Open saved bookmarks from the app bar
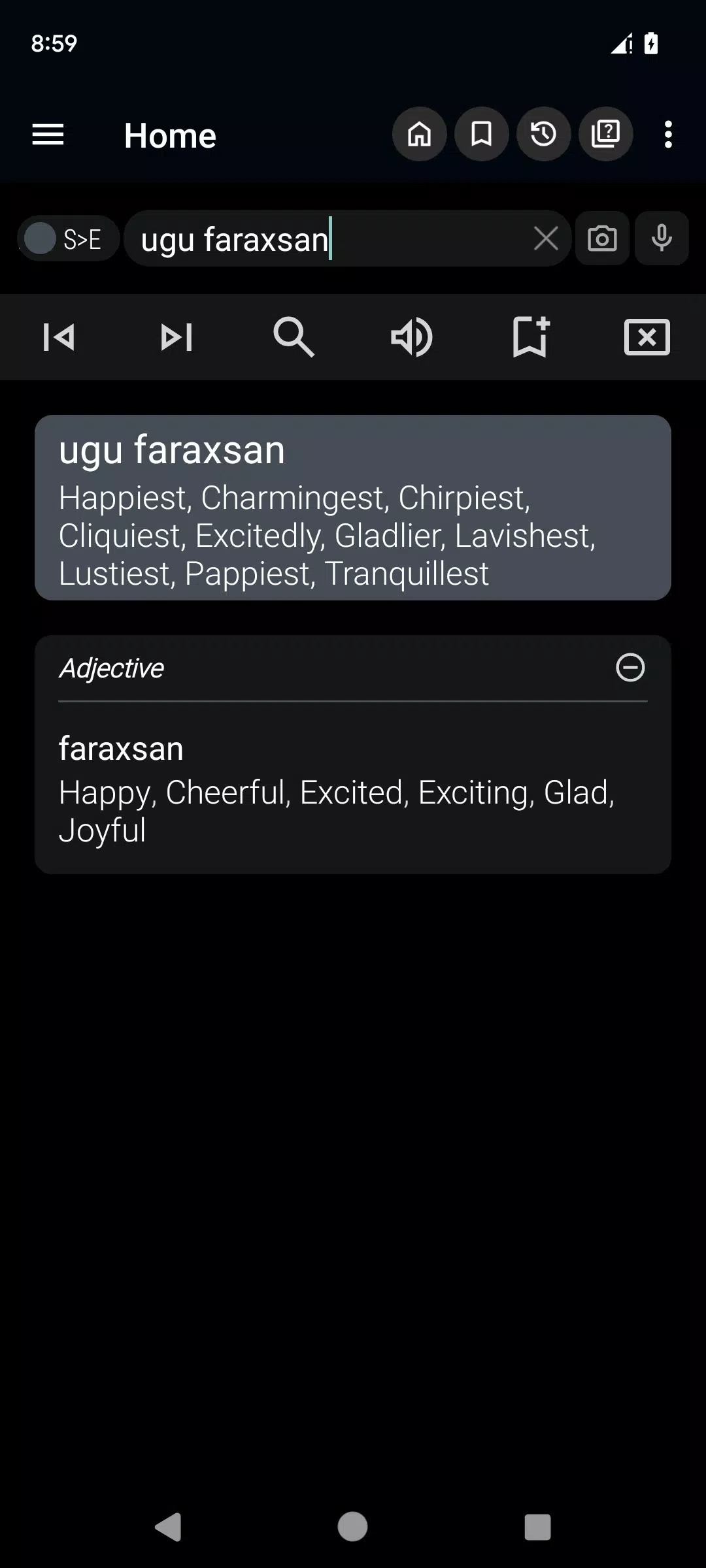Image resolution: width=706 pixels, height=1568 pixels. pyautogui.click(x=481, y=135)
